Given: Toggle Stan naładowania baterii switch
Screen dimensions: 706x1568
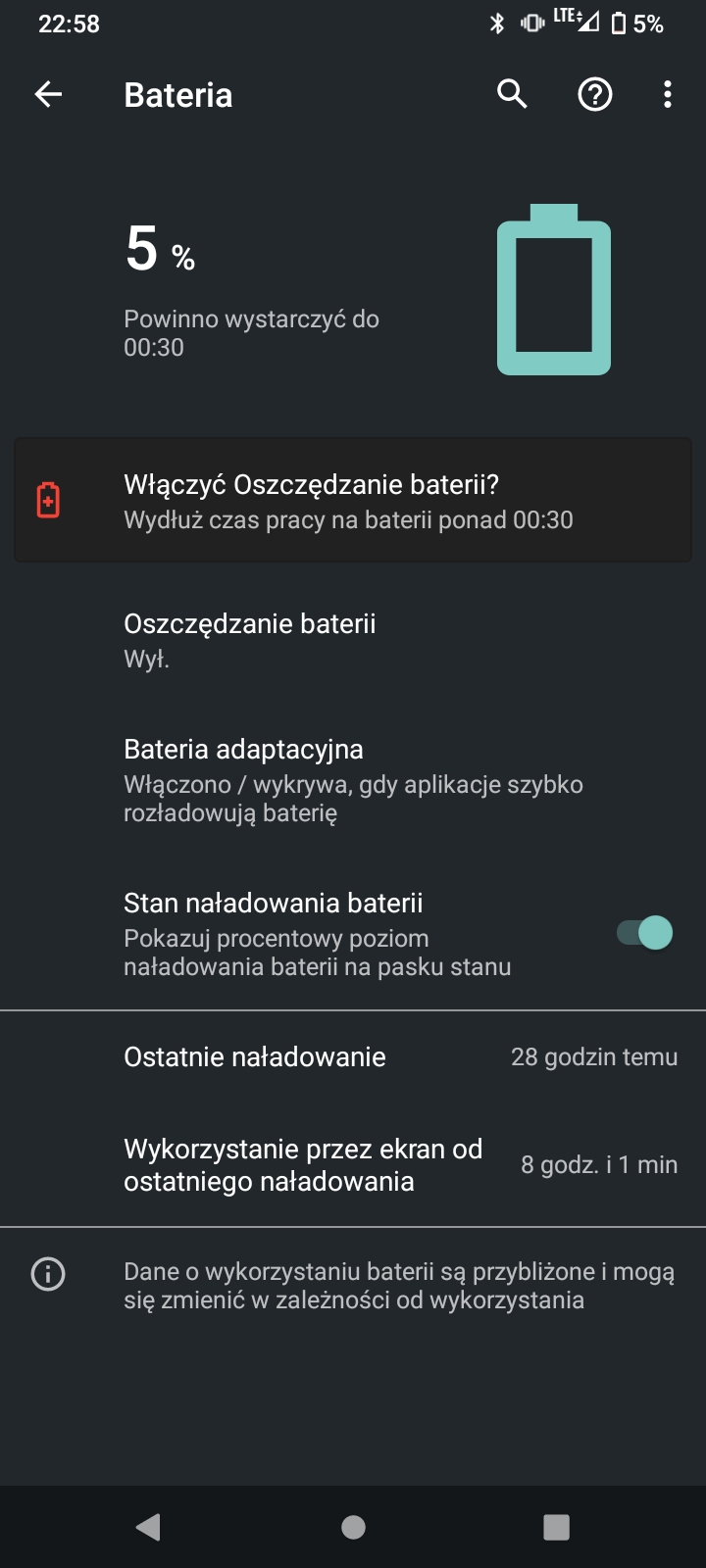Looking at the screenshot, I should point(644,932).
